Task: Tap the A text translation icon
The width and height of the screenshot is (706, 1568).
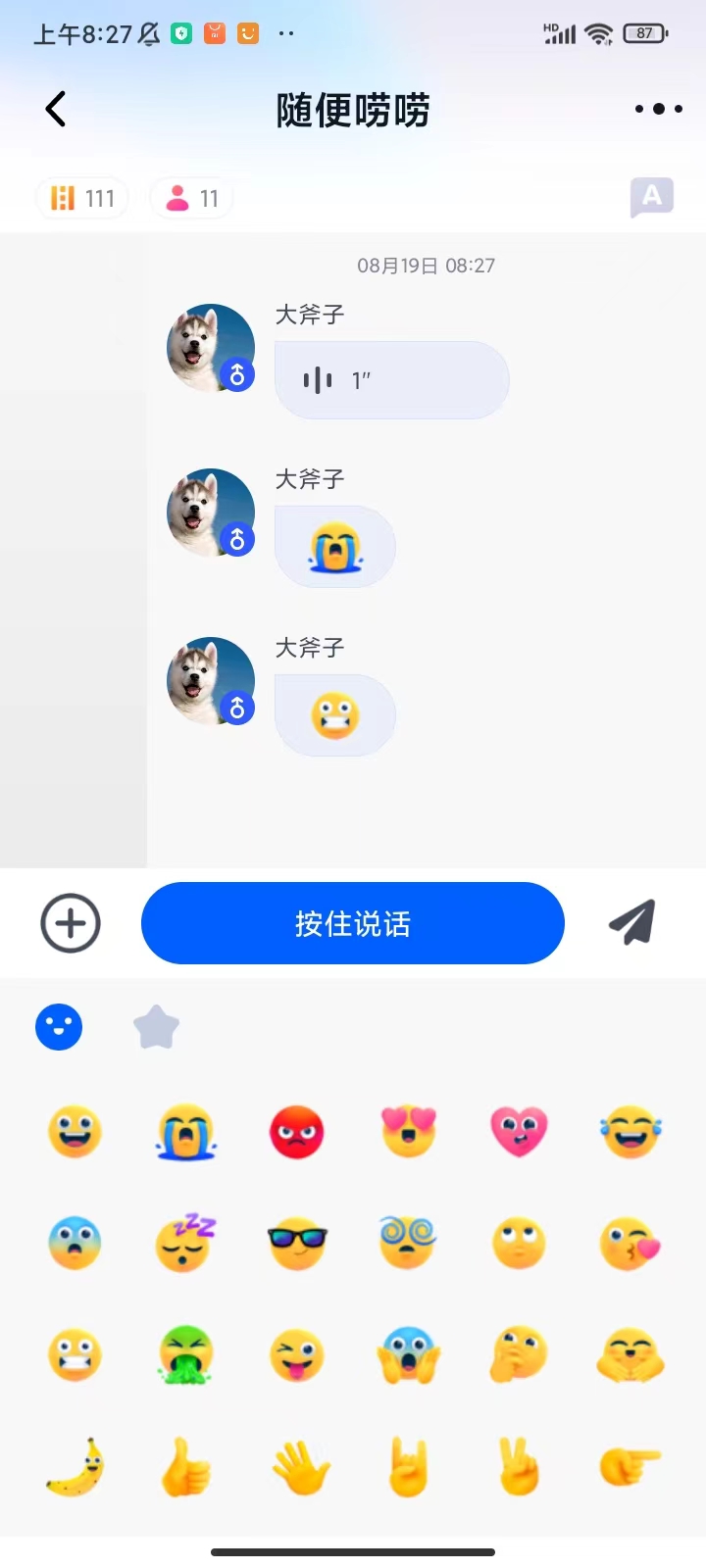Action: click(x=651, y=197)
